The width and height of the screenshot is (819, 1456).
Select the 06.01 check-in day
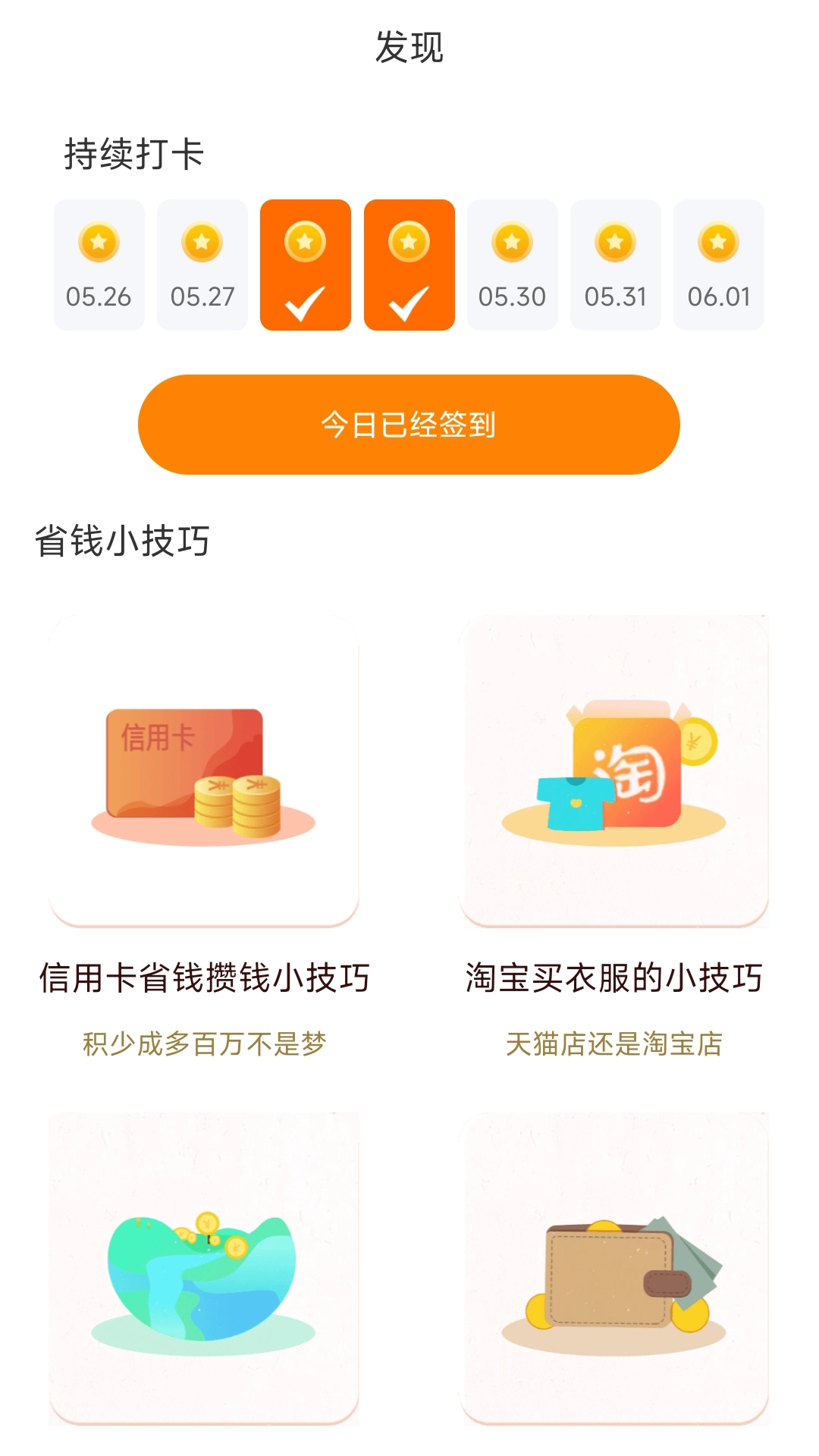[x=718, y=265]
